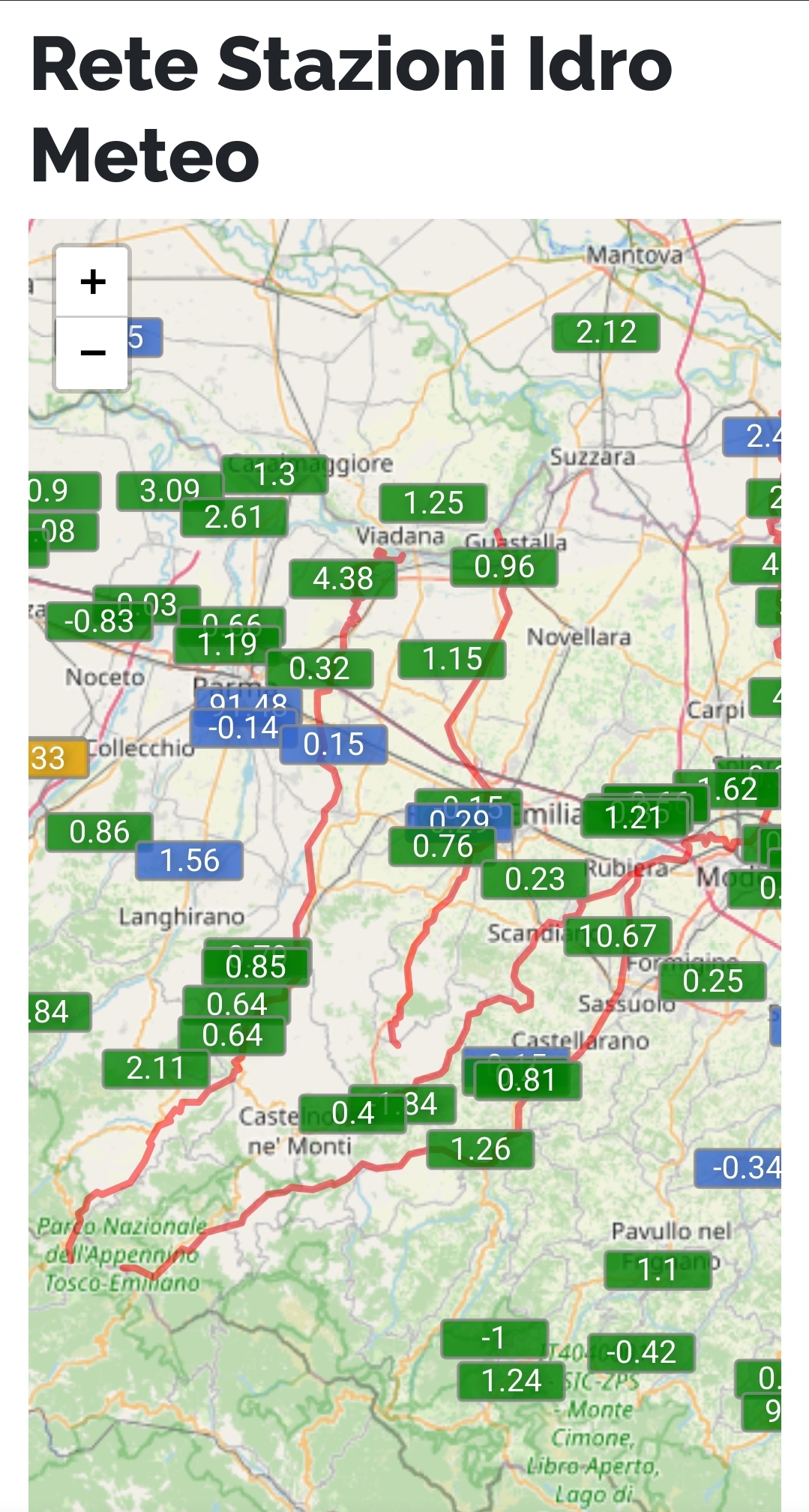Image resolution: width=809 pixels, height=1512 pixels.
Task: Open the station marker reading 0.25
Action: [x=712, y=981]
